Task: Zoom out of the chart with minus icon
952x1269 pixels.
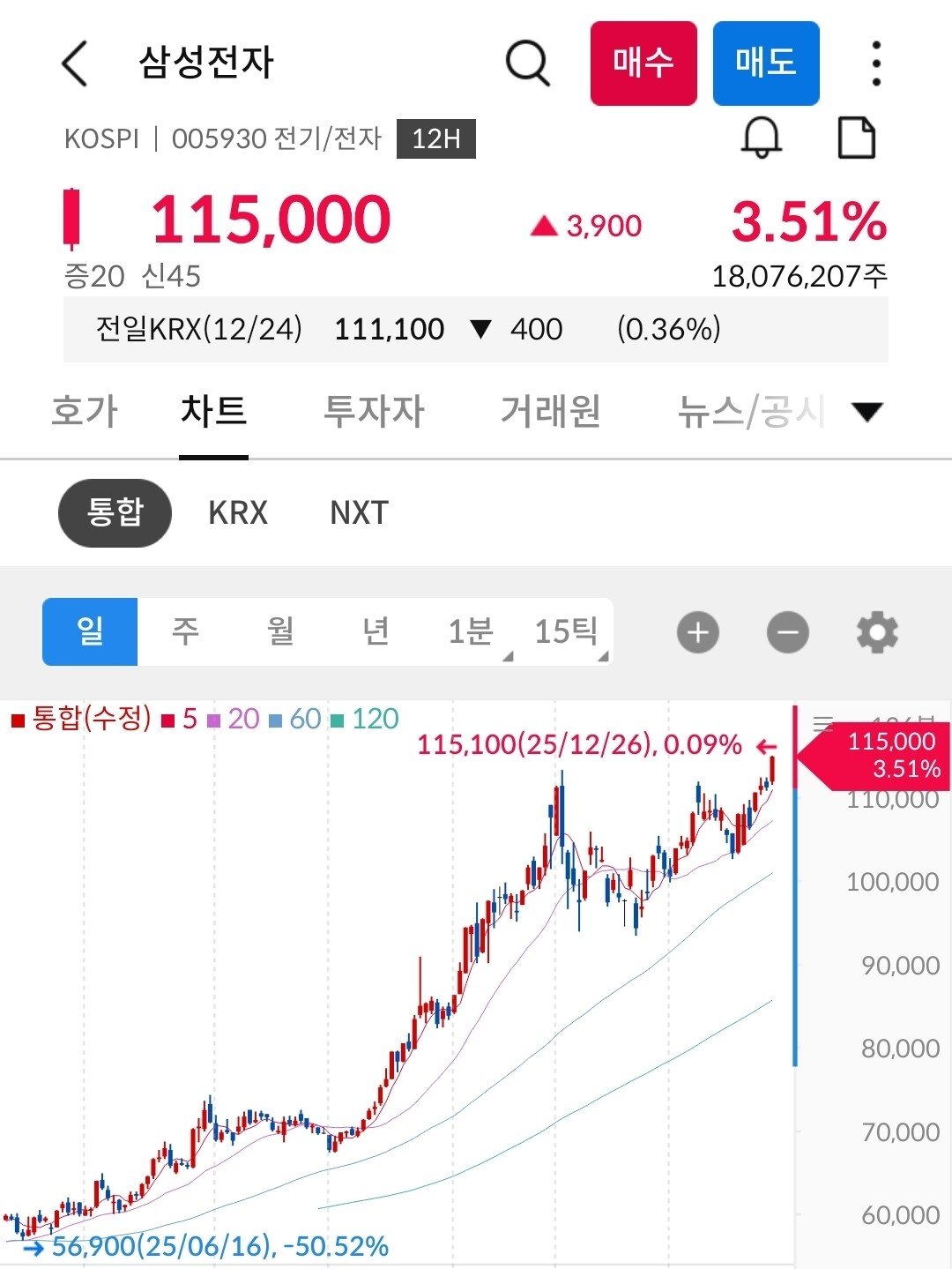Action: 787,631
